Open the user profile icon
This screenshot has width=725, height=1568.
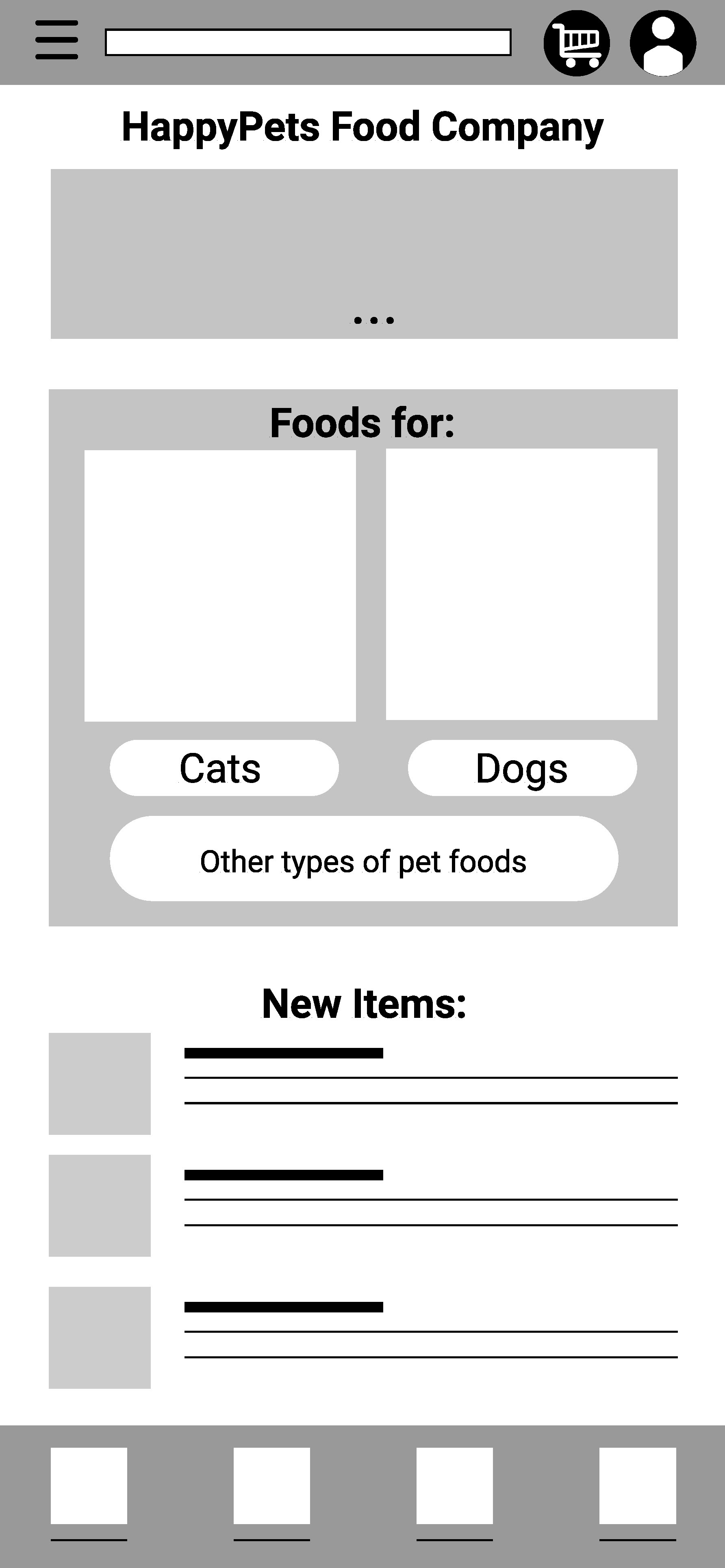click(663, 43)
